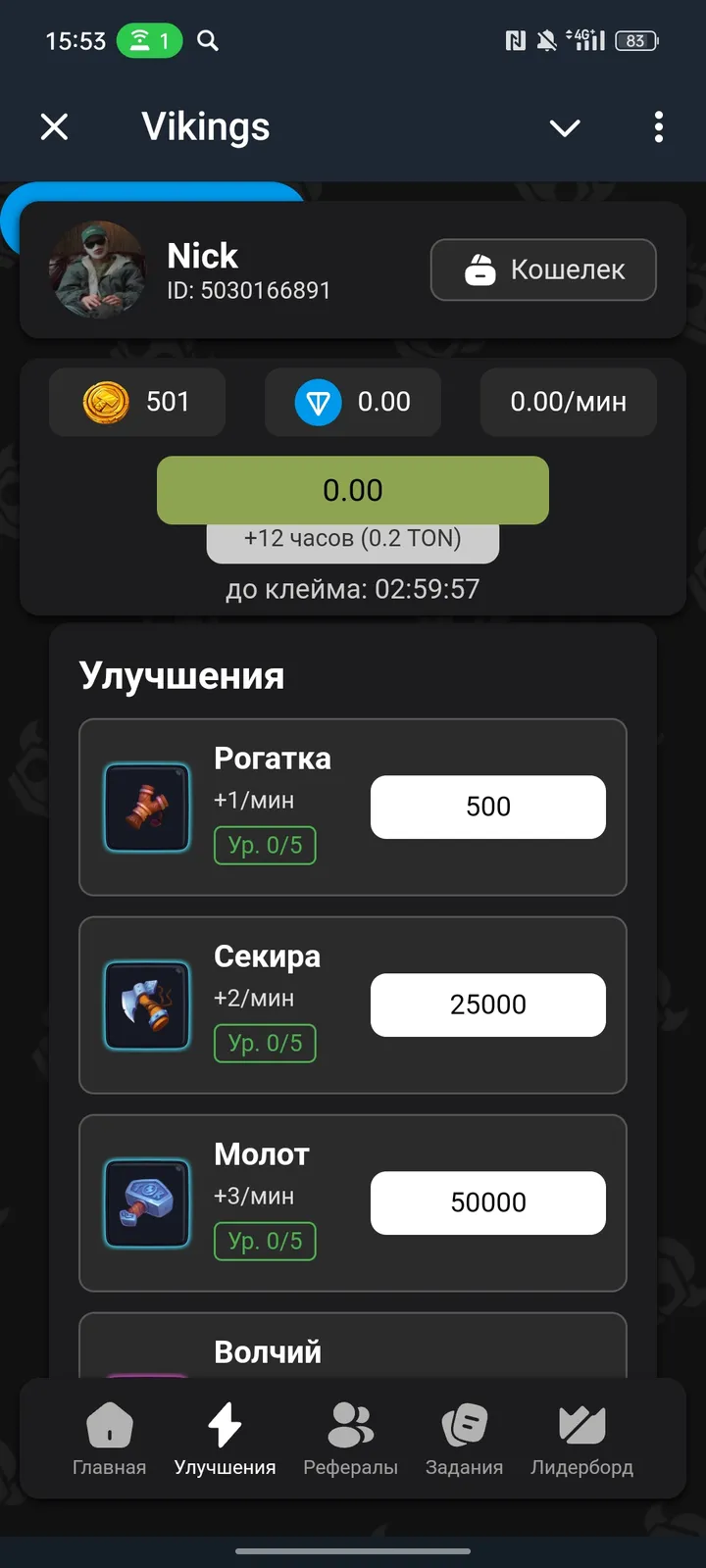Click the Молот hammer item icon
Image resolution: width=706 pixels, height=1568 pixels.
pos(147,1203)
